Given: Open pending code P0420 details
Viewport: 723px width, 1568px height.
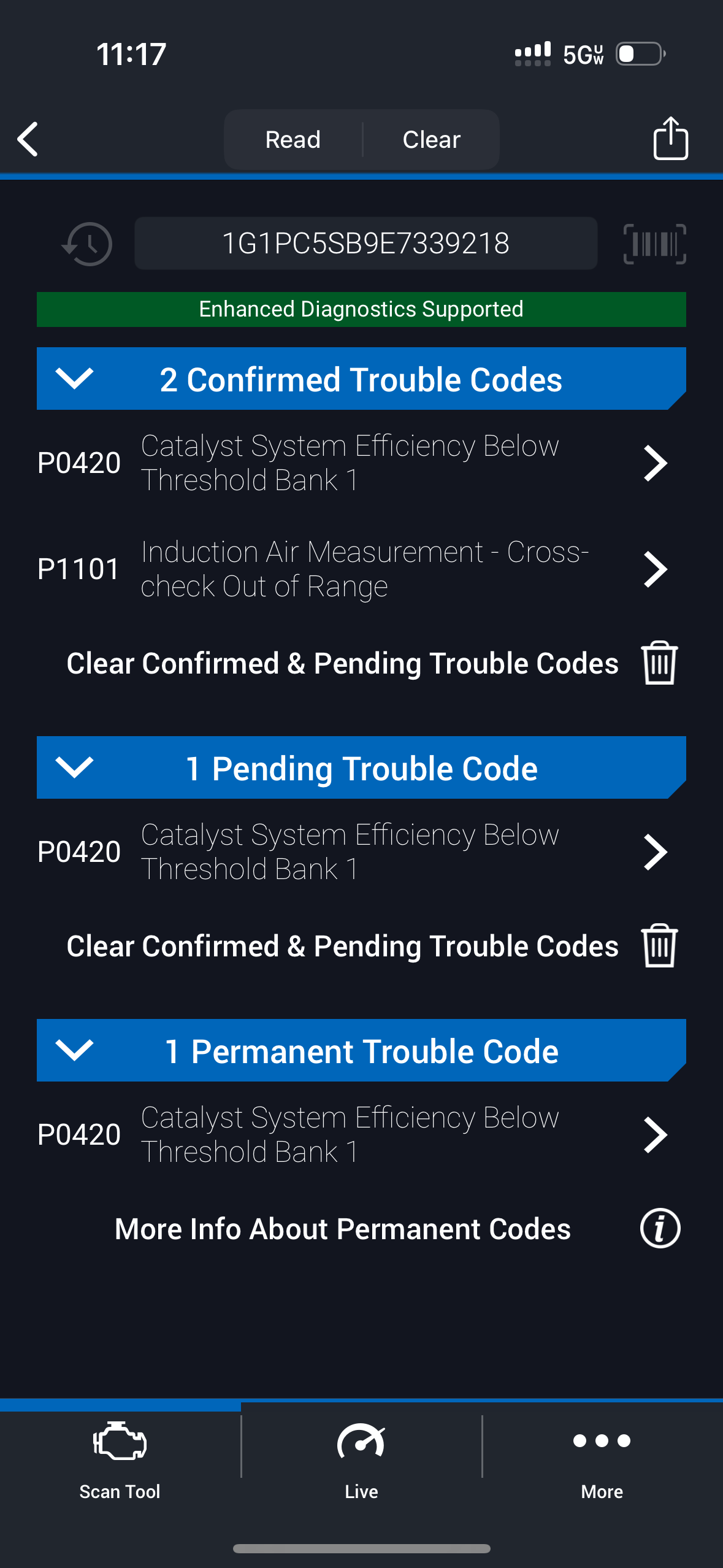Looking at the screenshot, I should click(x=352, y=852).
